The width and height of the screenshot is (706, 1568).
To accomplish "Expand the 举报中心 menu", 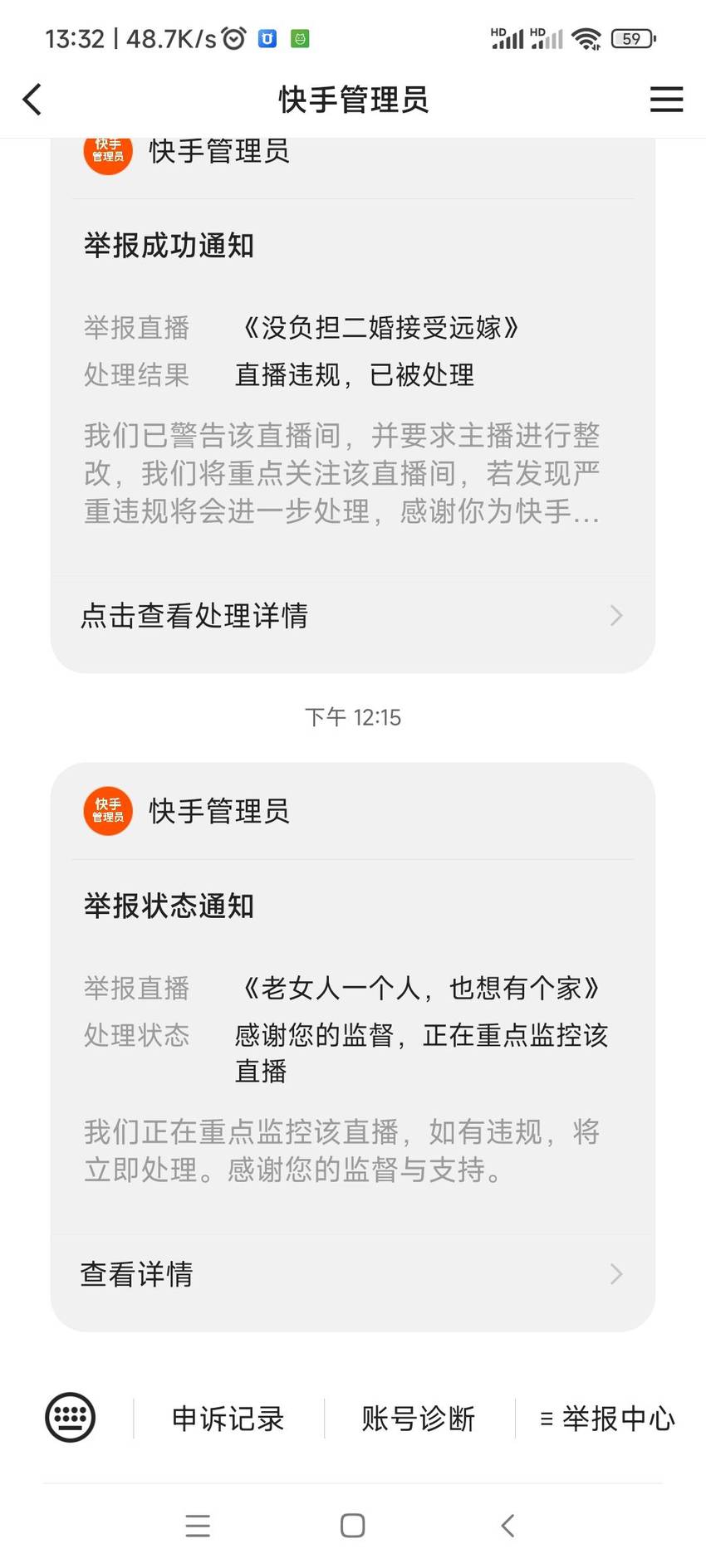I will click(x=607, y=1419).
